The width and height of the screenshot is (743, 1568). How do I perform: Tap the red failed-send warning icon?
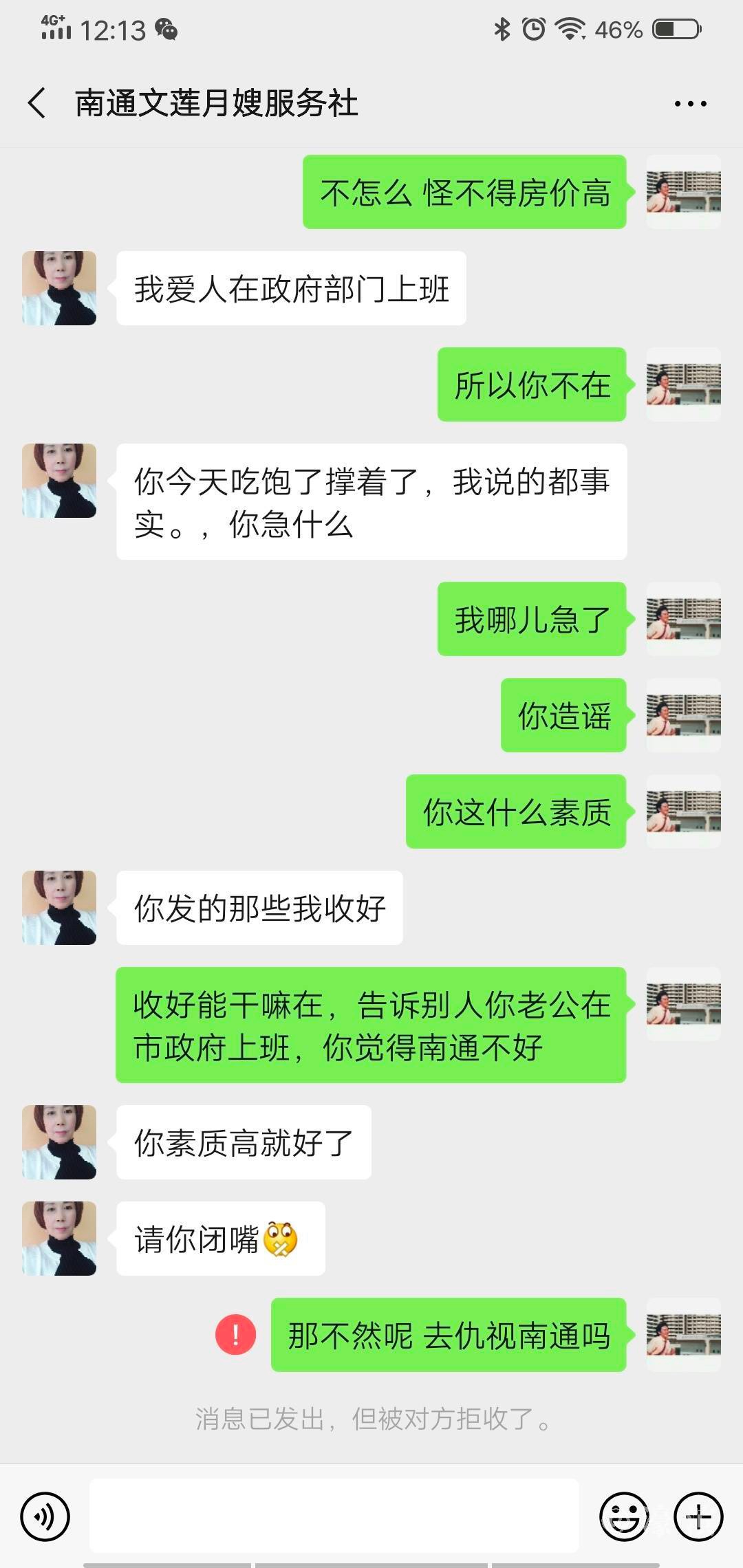point(235,1335)
